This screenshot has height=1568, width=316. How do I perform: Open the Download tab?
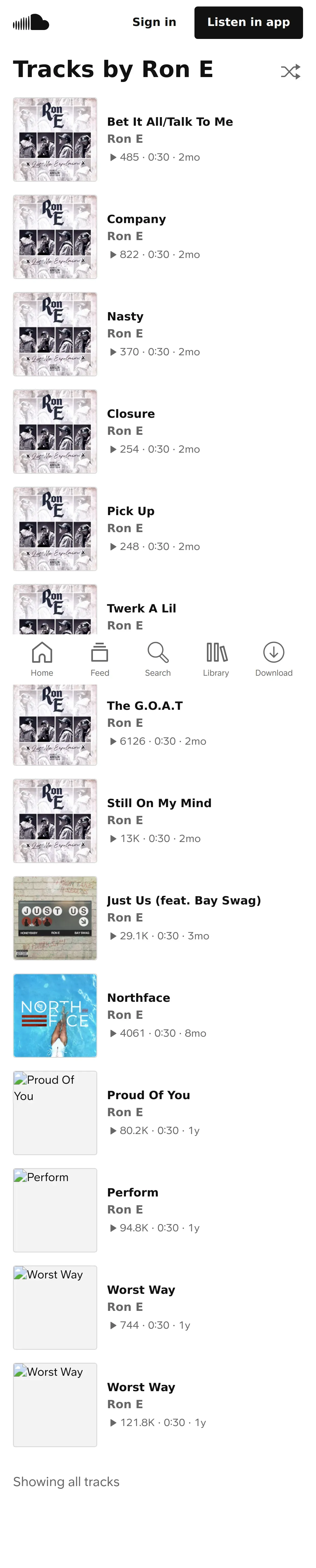pyautogui.click(x=273, y=659)
